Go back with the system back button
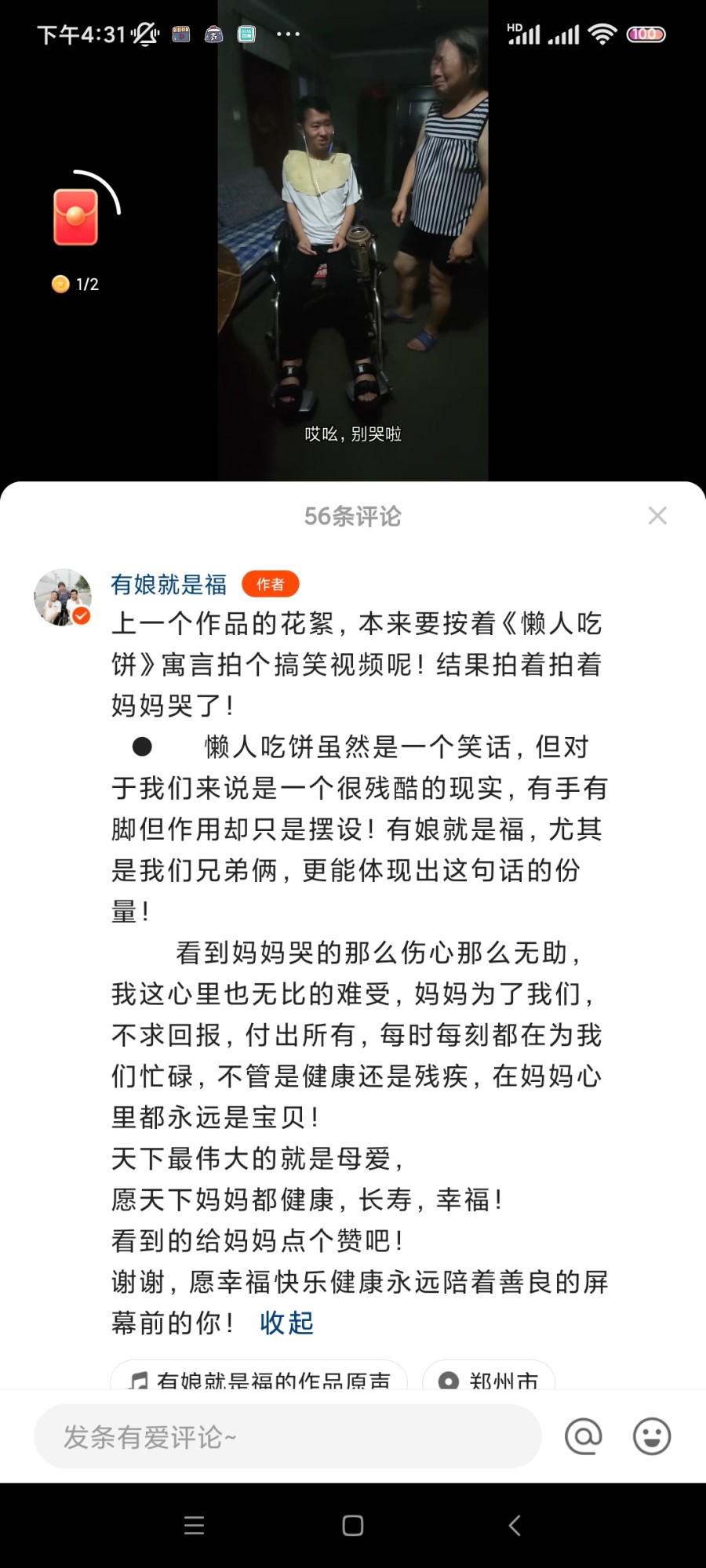 [515, 1525]
